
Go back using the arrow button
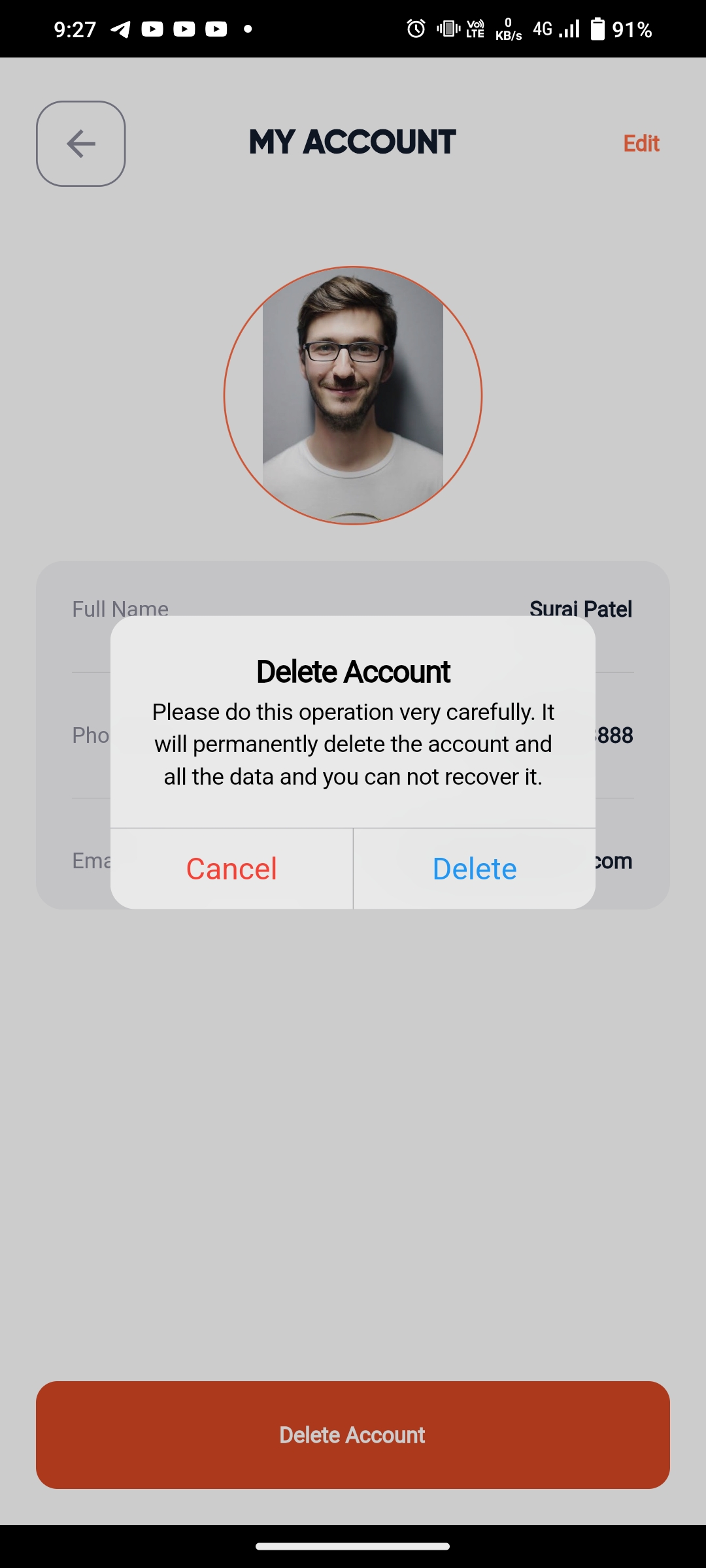click(81, 144)
